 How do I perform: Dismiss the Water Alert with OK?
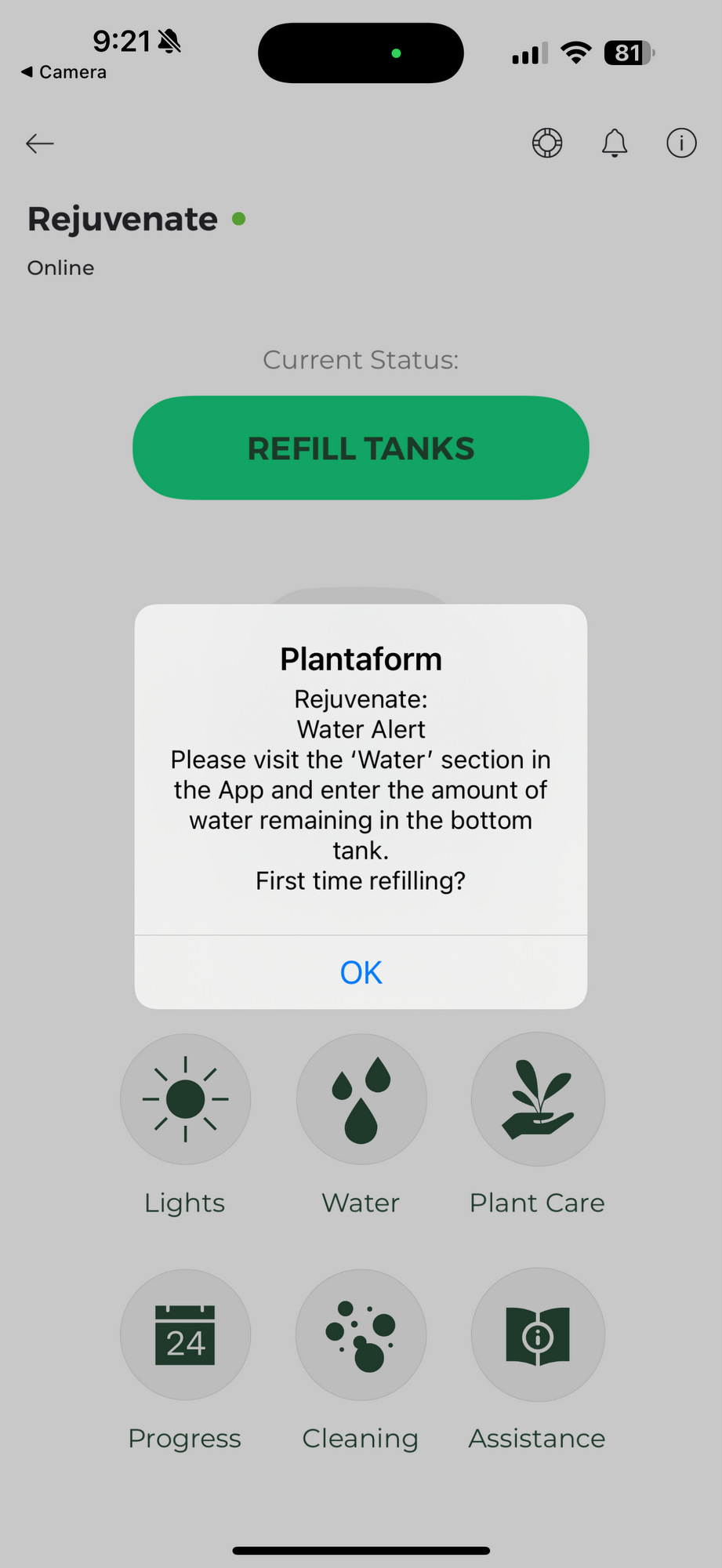[361, 972]
